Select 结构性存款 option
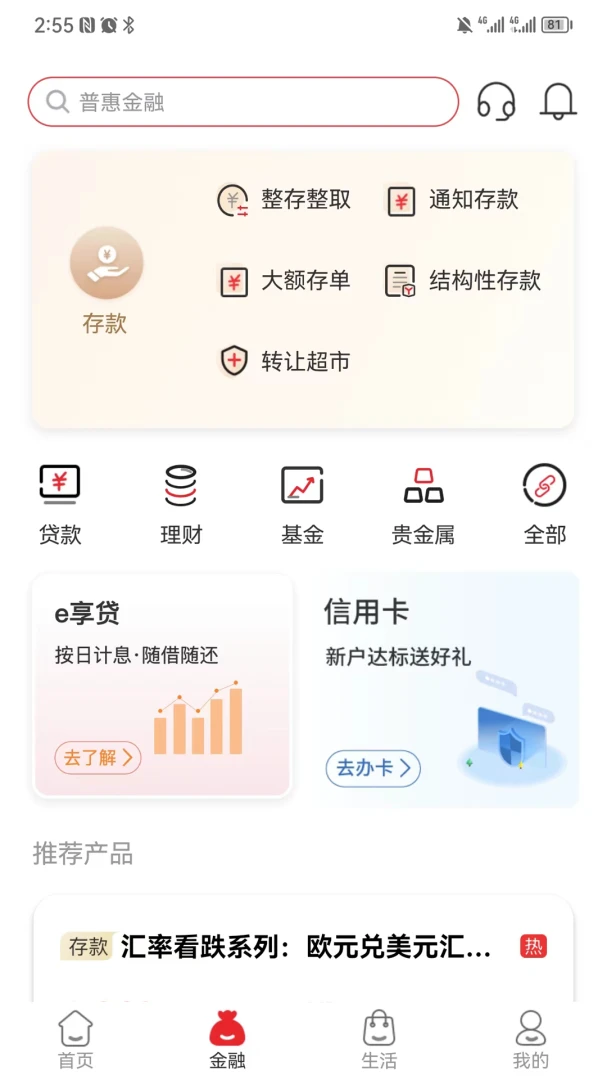The image size is (607, 1080). (464, 281)
